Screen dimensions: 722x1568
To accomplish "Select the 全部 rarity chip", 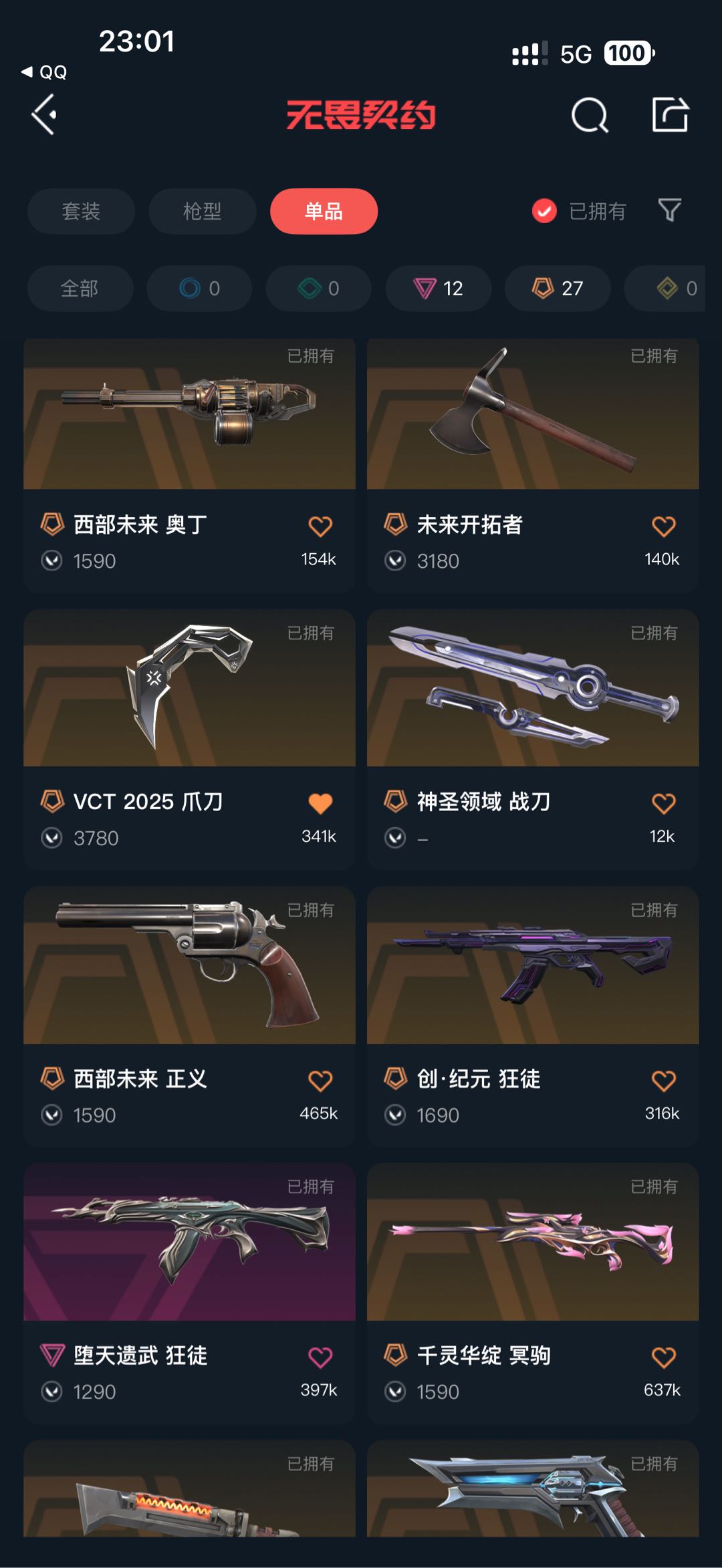I will 80,289.
